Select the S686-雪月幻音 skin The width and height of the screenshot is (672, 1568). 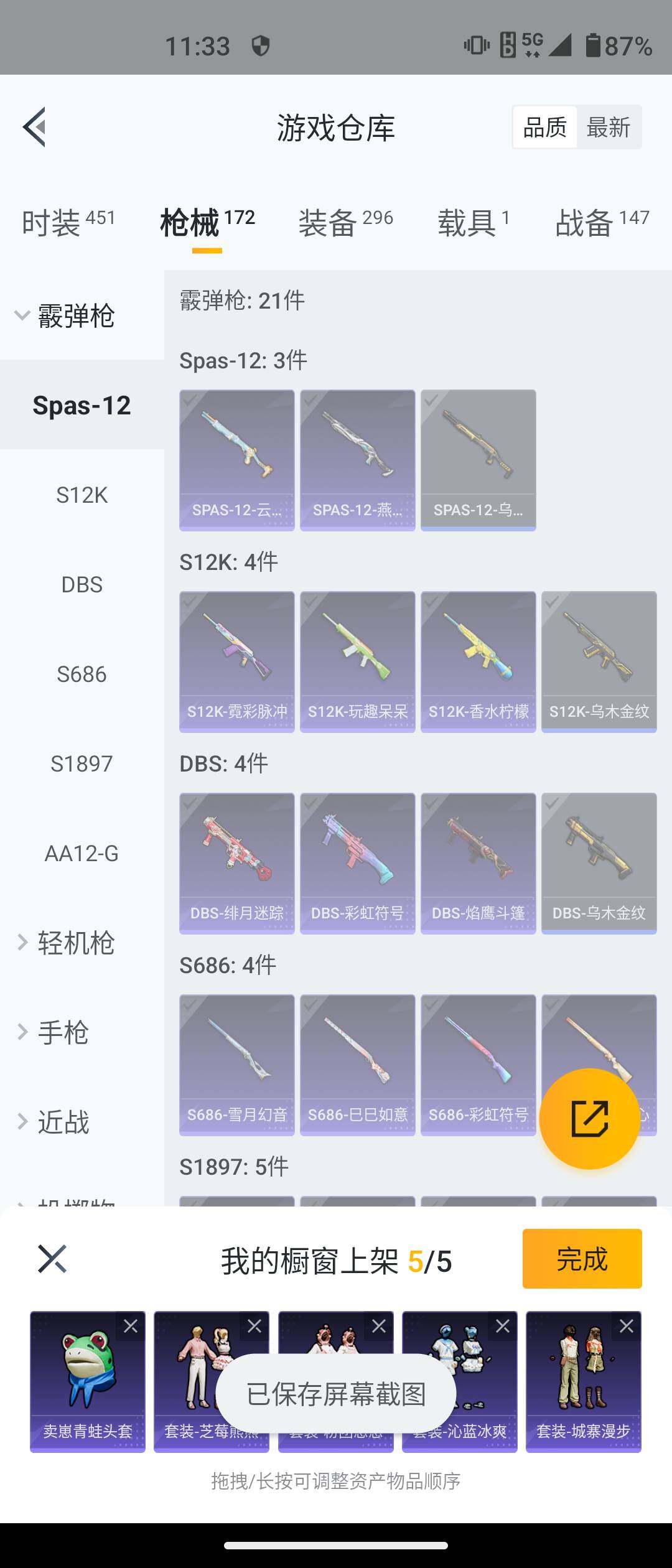236,1065
